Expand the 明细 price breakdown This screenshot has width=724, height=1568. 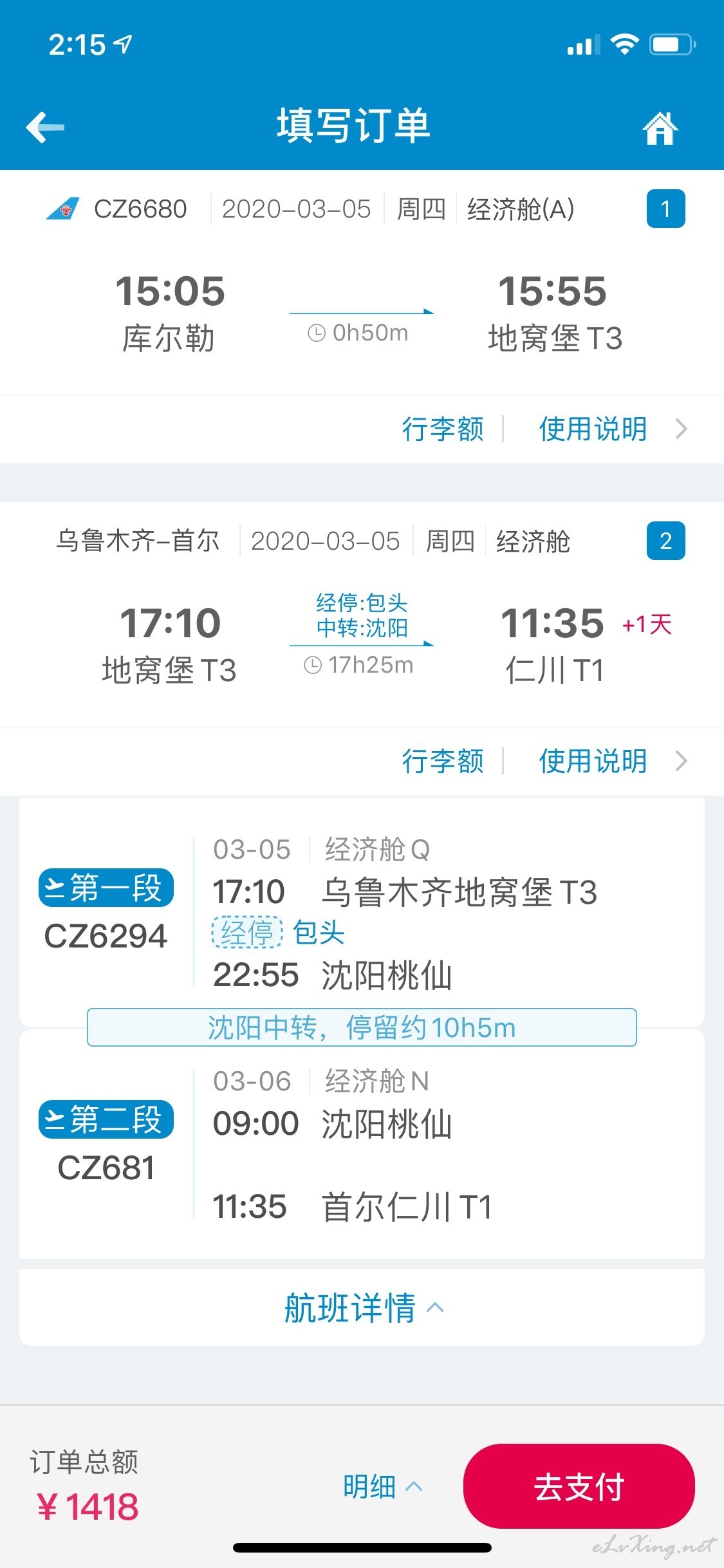[382, 1486]
